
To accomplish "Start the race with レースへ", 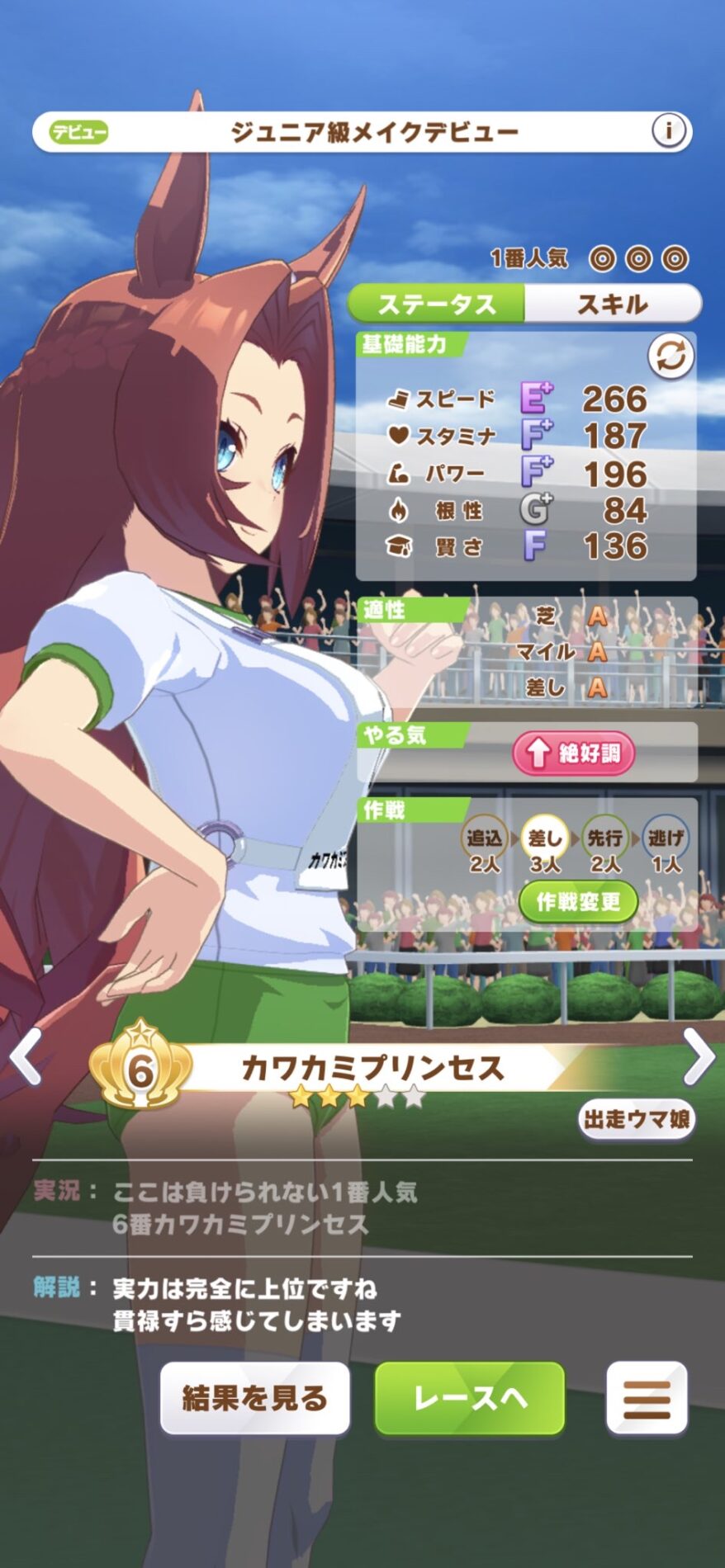I will 470,1398.
